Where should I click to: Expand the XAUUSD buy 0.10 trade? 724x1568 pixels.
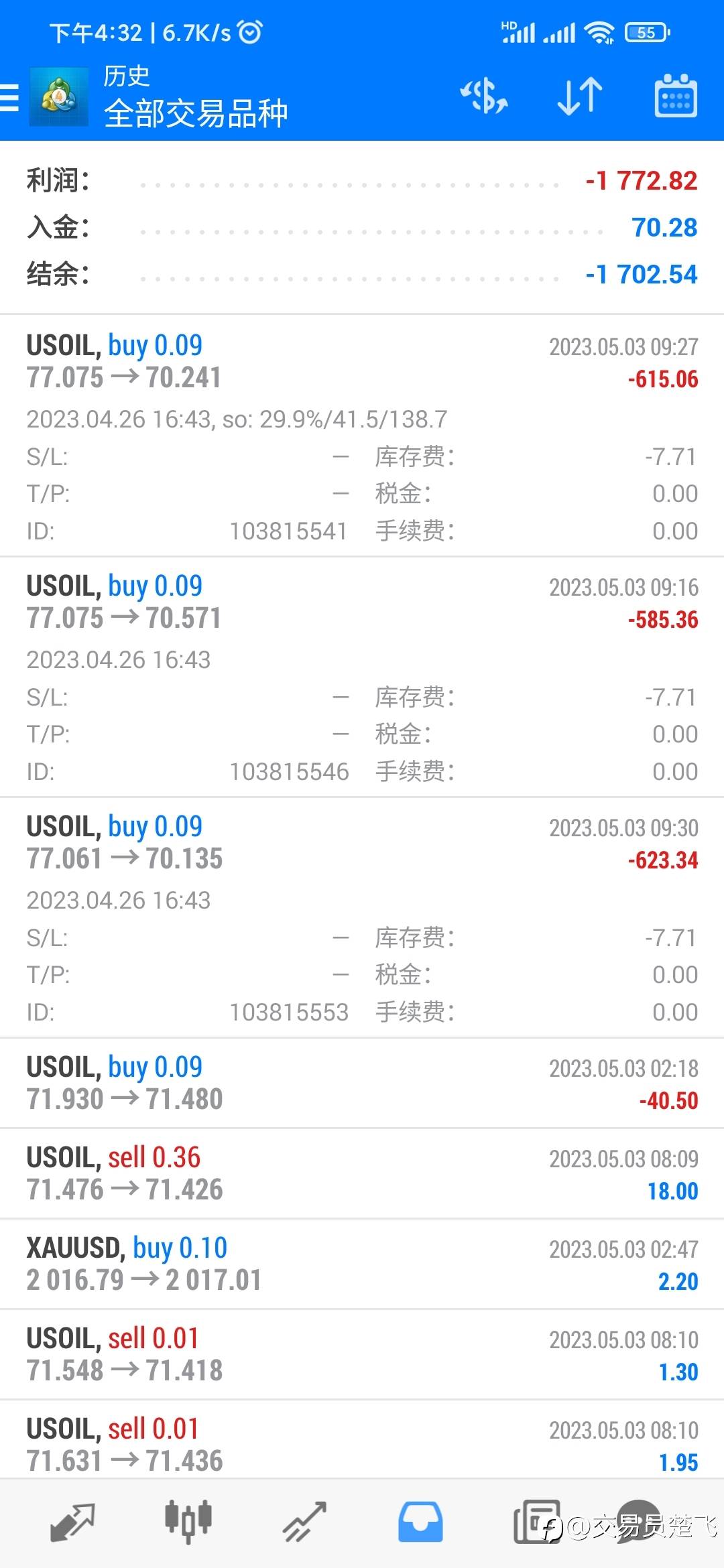362,1264
